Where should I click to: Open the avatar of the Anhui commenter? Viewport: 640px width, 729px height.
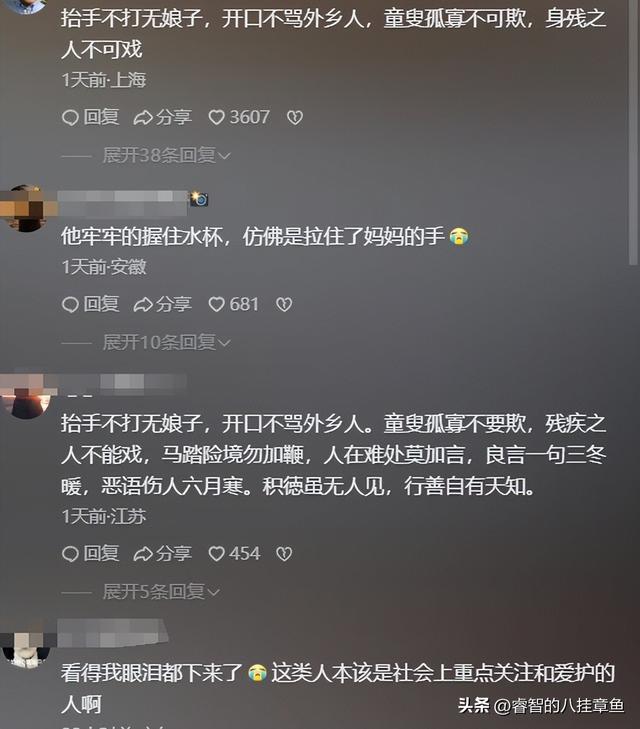(x=25, y=209)
